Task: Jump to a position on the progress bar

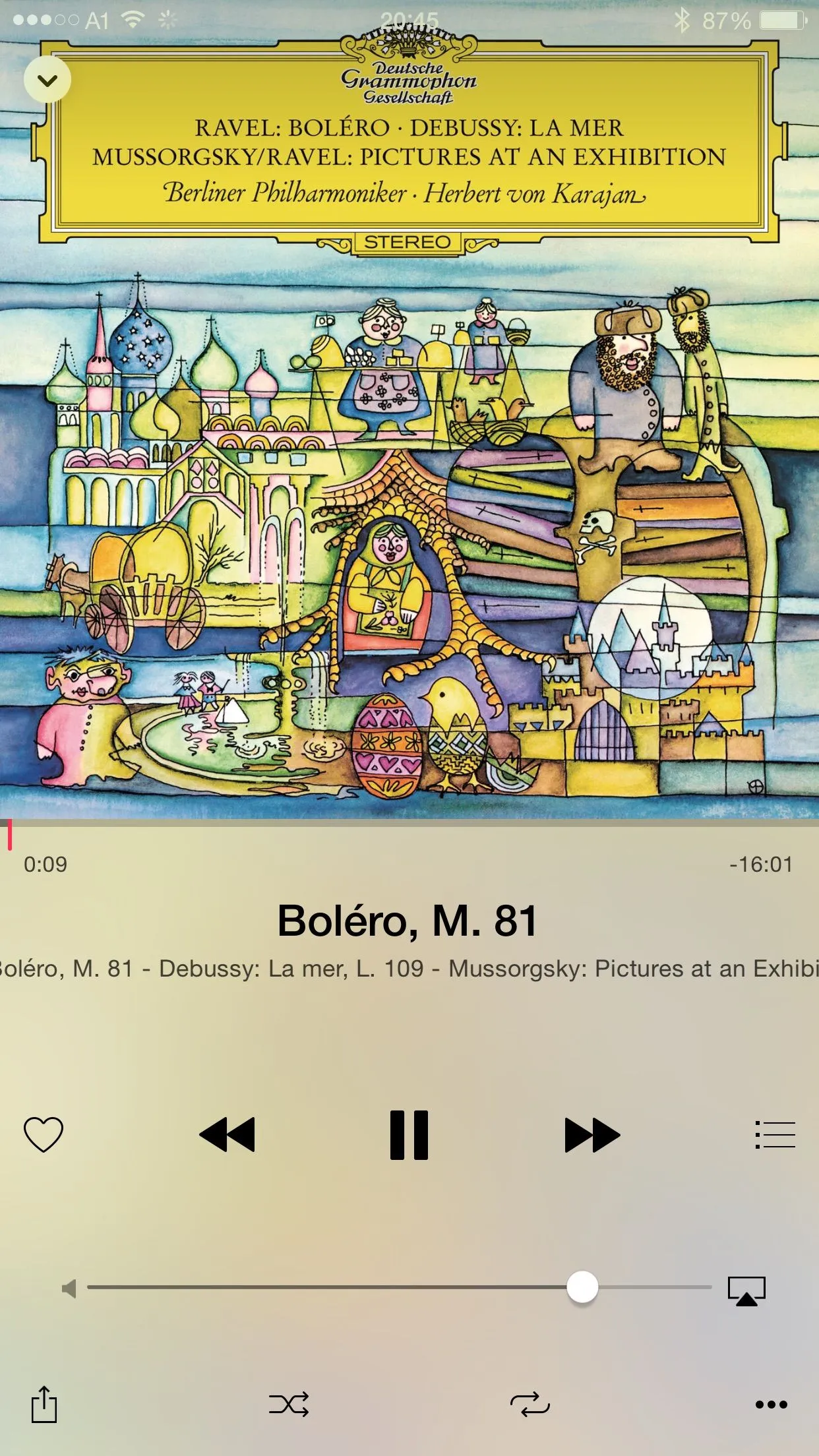Action: tap(409, 823)
